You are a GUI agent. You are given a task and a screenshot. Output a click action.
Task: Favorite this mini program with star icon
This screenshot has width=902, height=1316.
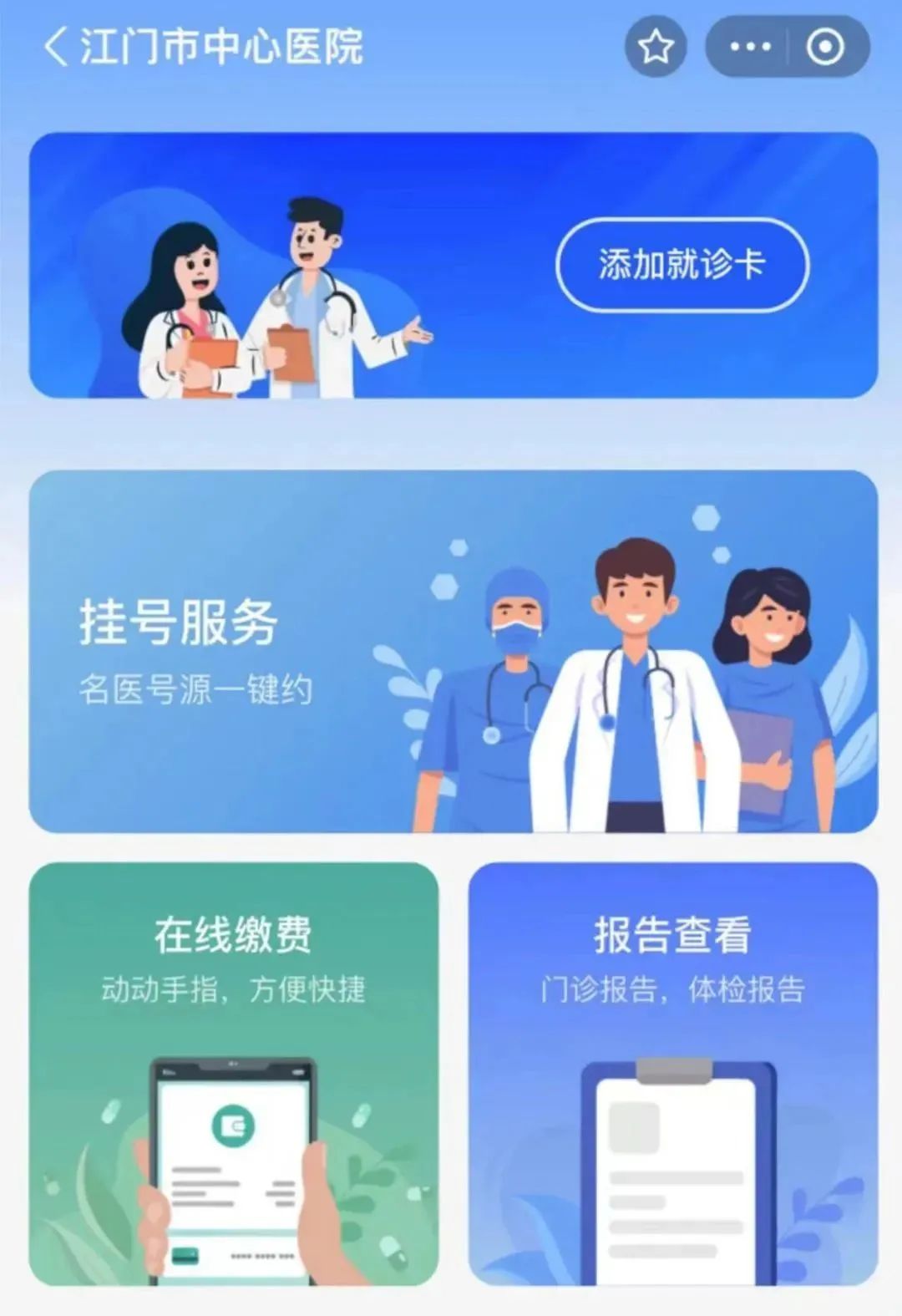coord(656,47)
